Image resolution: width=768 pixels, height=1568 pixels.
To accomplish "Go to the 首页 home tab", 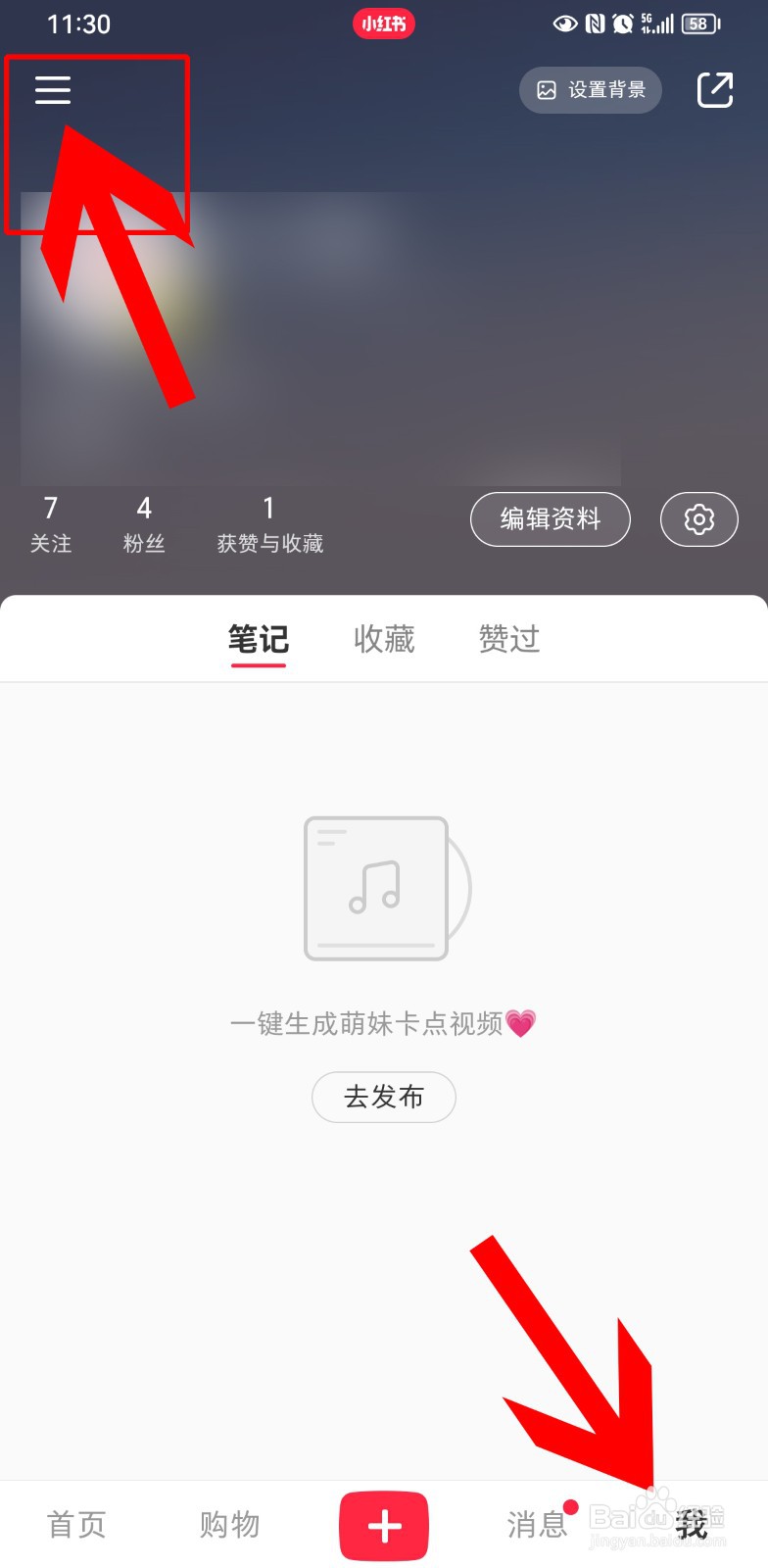I will coord(76,1525).
